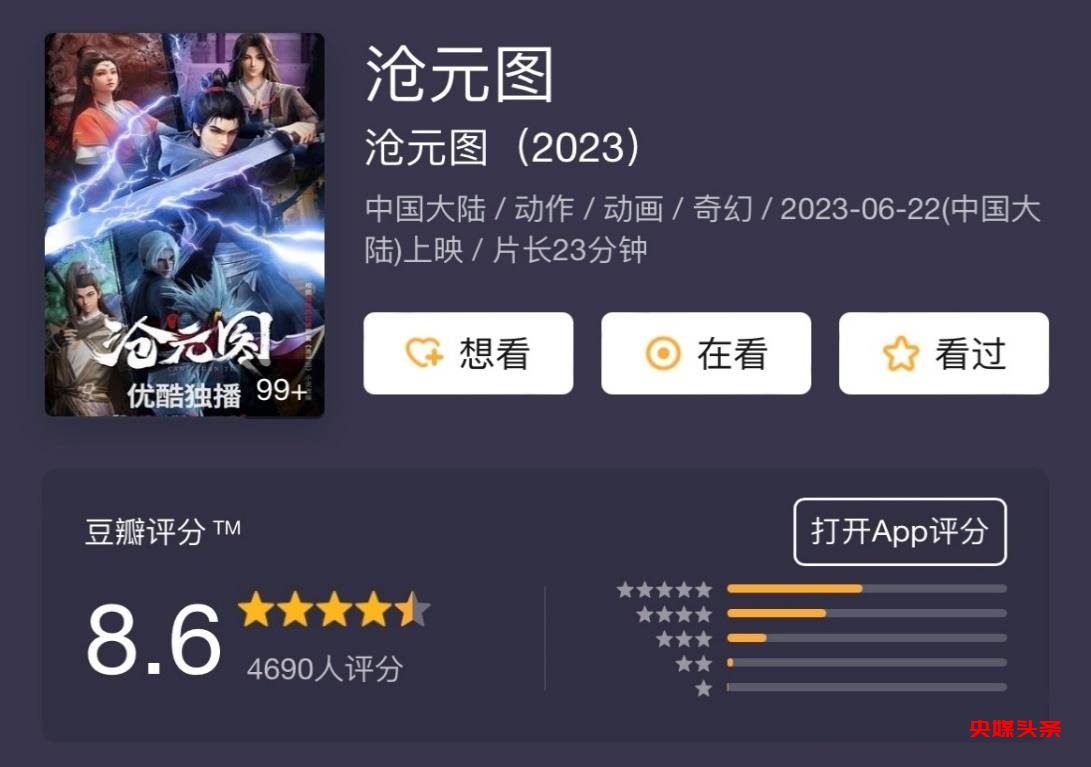1091x767 pixels.
Task: Mark 沧元图 as 想看
Action: point(468,353)
